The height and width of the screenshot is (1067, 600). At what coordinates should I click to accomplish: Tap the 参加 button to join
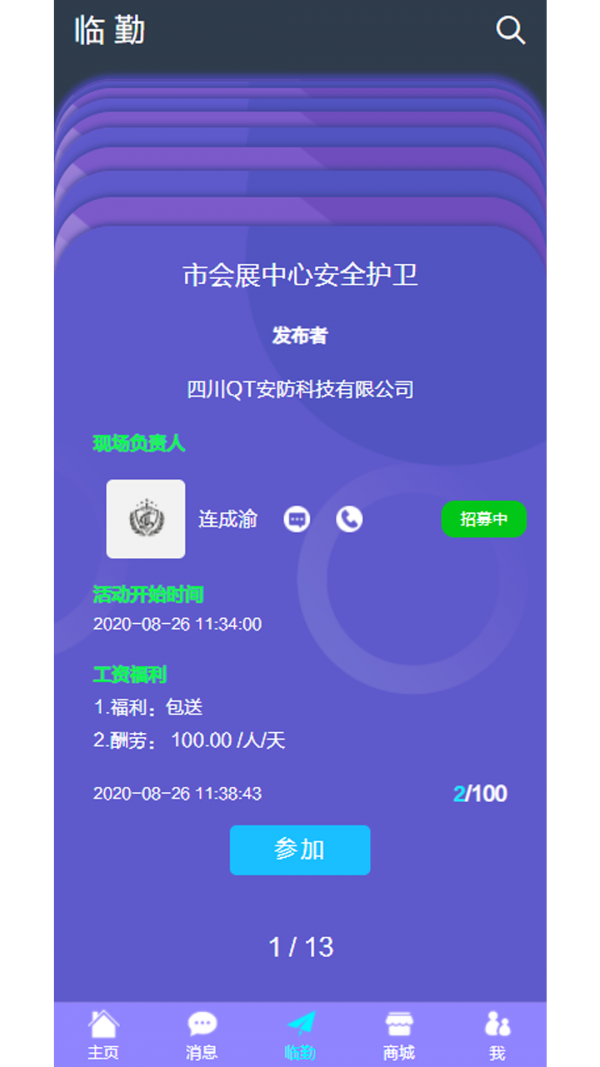coord(300,850)
